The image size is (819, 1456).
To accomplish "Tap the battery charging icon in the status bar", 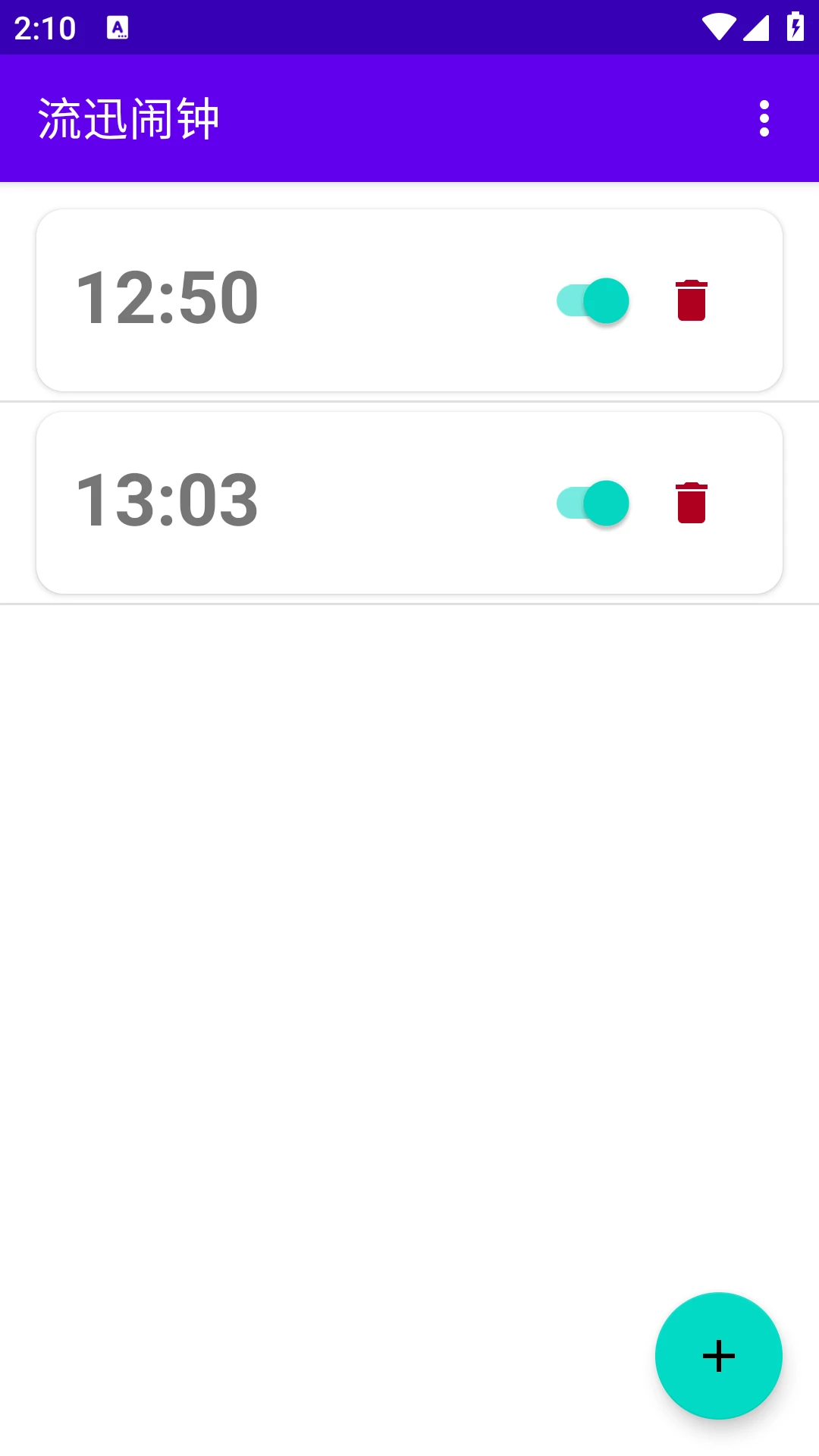I will coord(795,27).
